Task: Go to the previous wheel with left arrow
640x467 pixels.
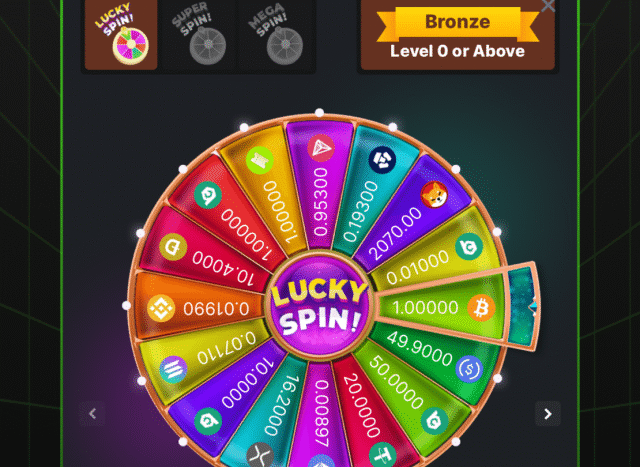Action: (x=93, y=413)
